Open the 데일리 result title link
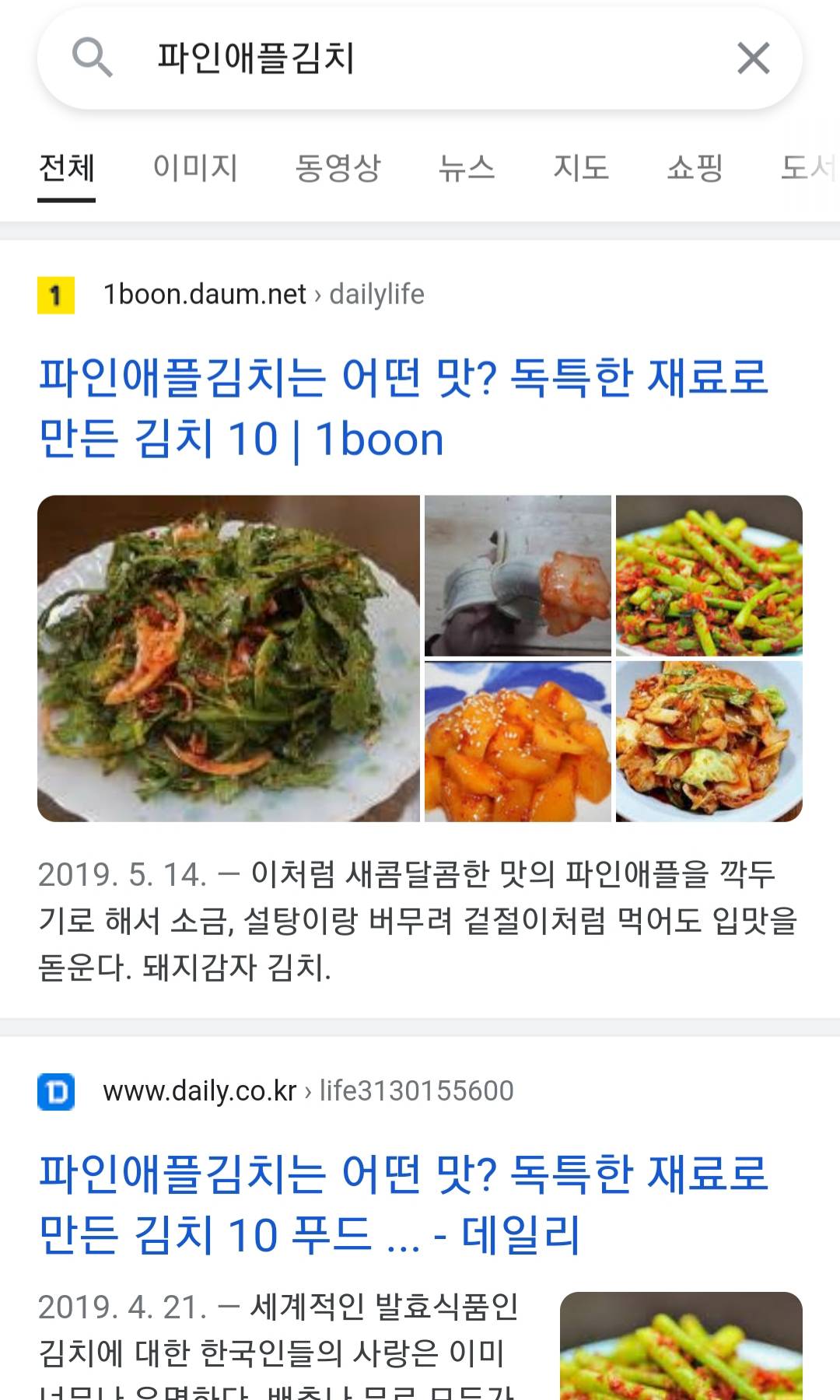The width and height of the screenshot is (840, 1400). click(x=403, y=1204)
